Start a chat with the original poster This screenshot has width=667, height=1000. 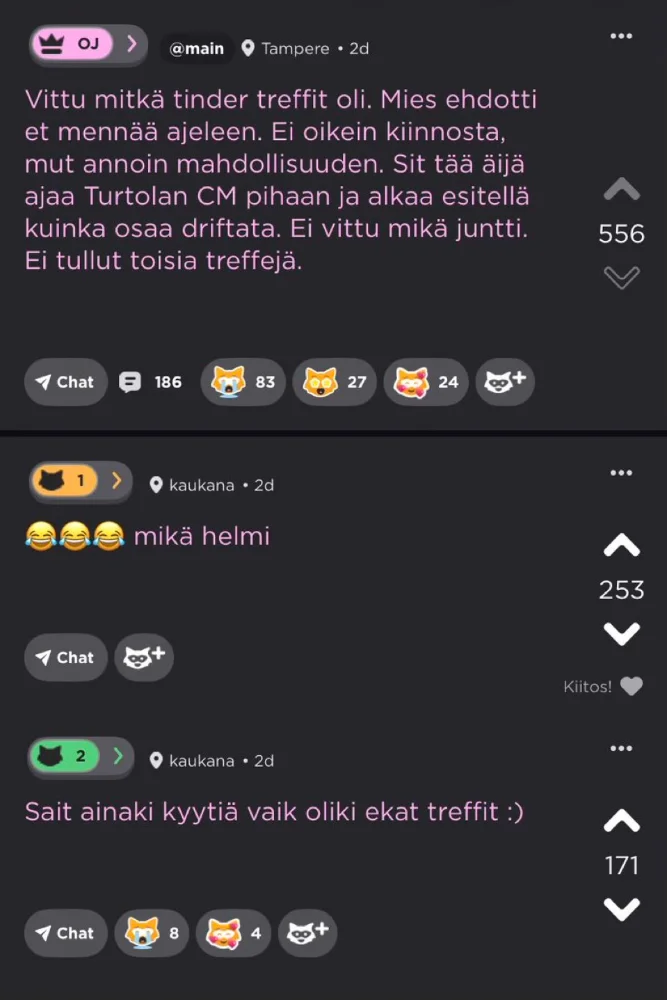(65, 382)
